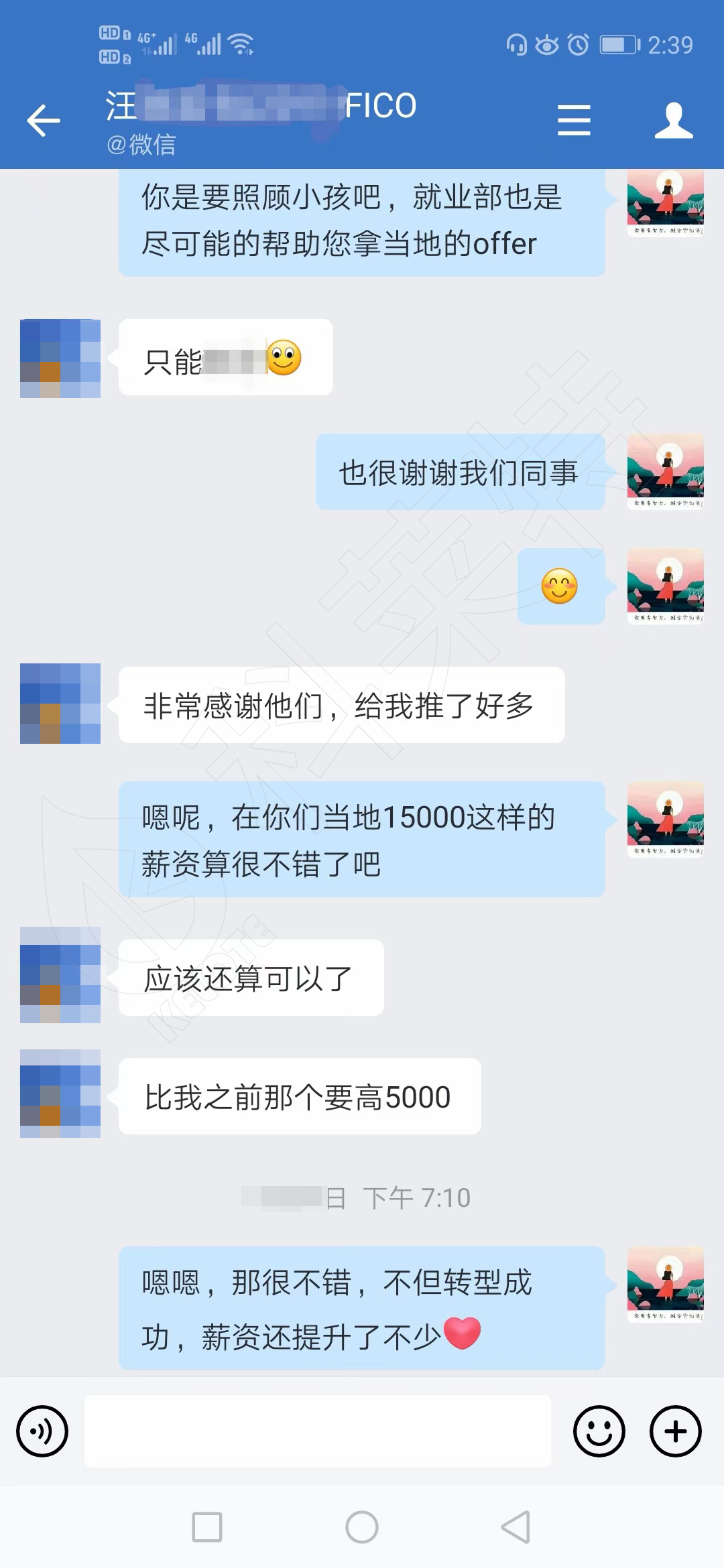Open recent apps from navigation bar
724x1568 pixels.
(x=207, y=1527)
